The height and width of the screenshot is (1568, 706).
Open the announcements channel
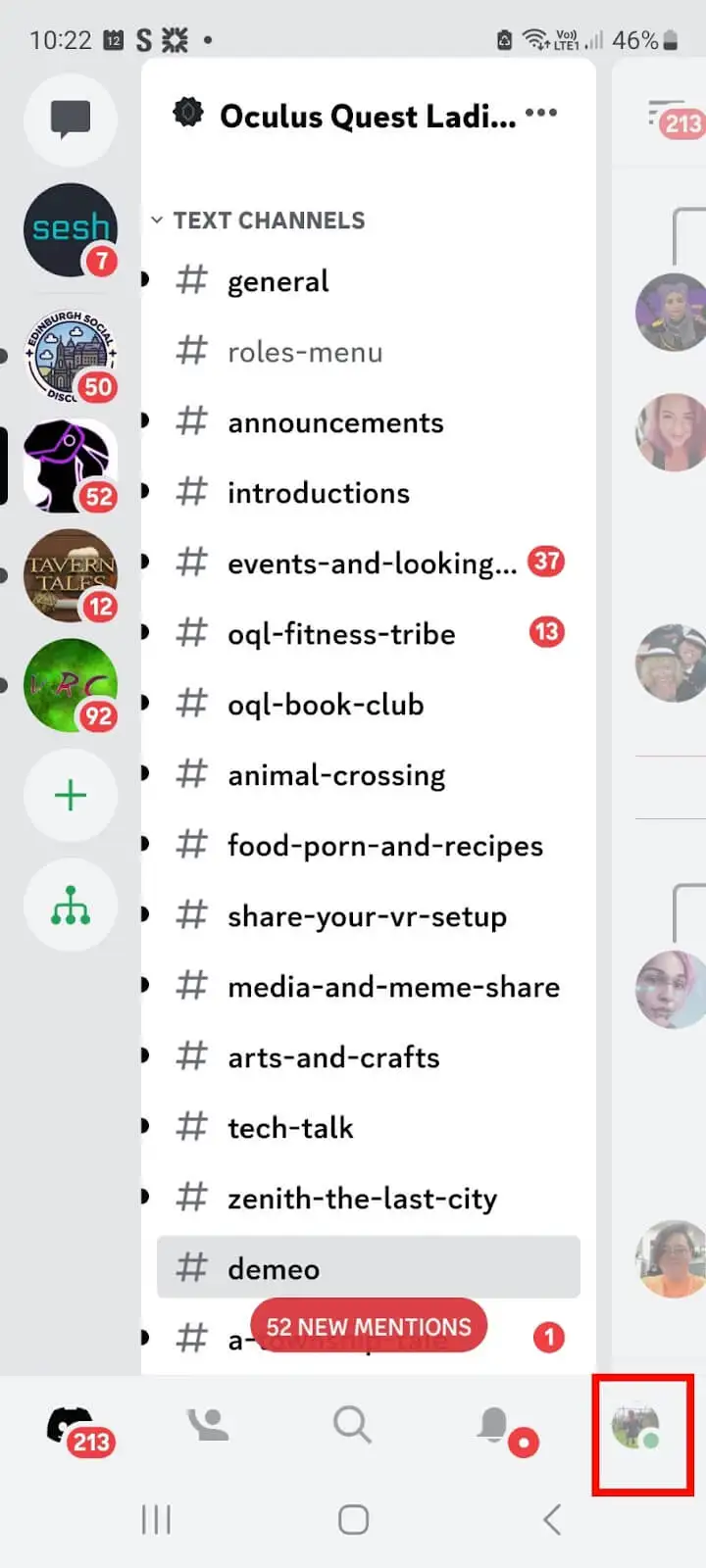[369, 422]
